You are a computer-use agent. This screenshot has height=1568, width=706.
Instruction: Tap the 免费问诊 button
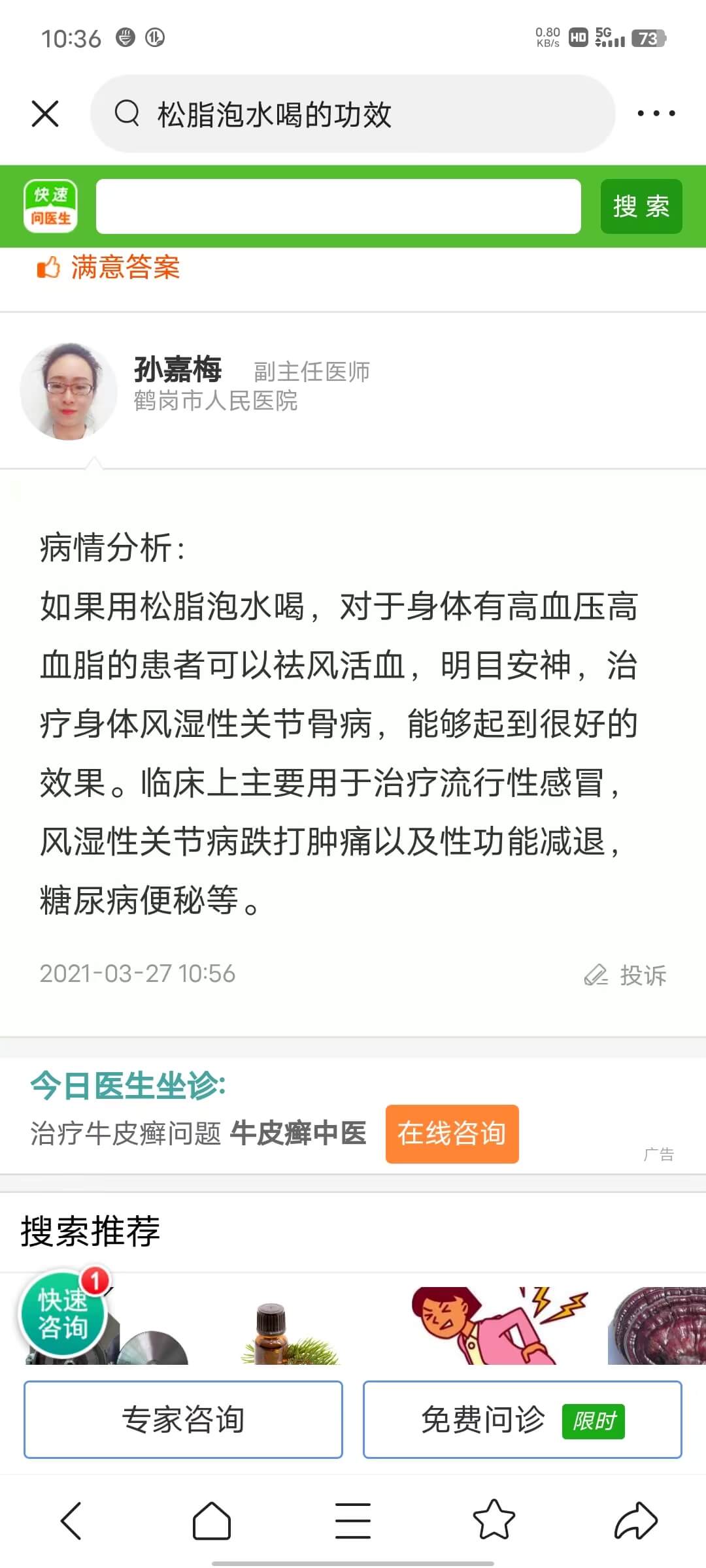[522, 1419]
